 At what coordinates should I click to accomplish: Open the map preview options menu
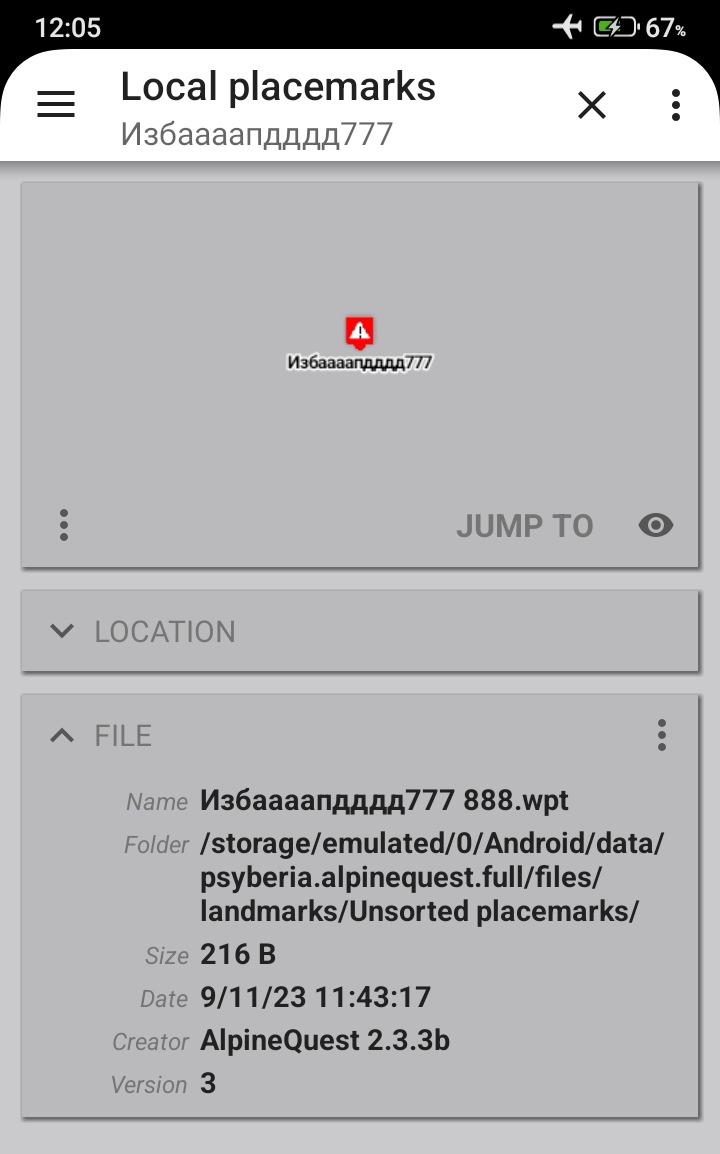64,525
